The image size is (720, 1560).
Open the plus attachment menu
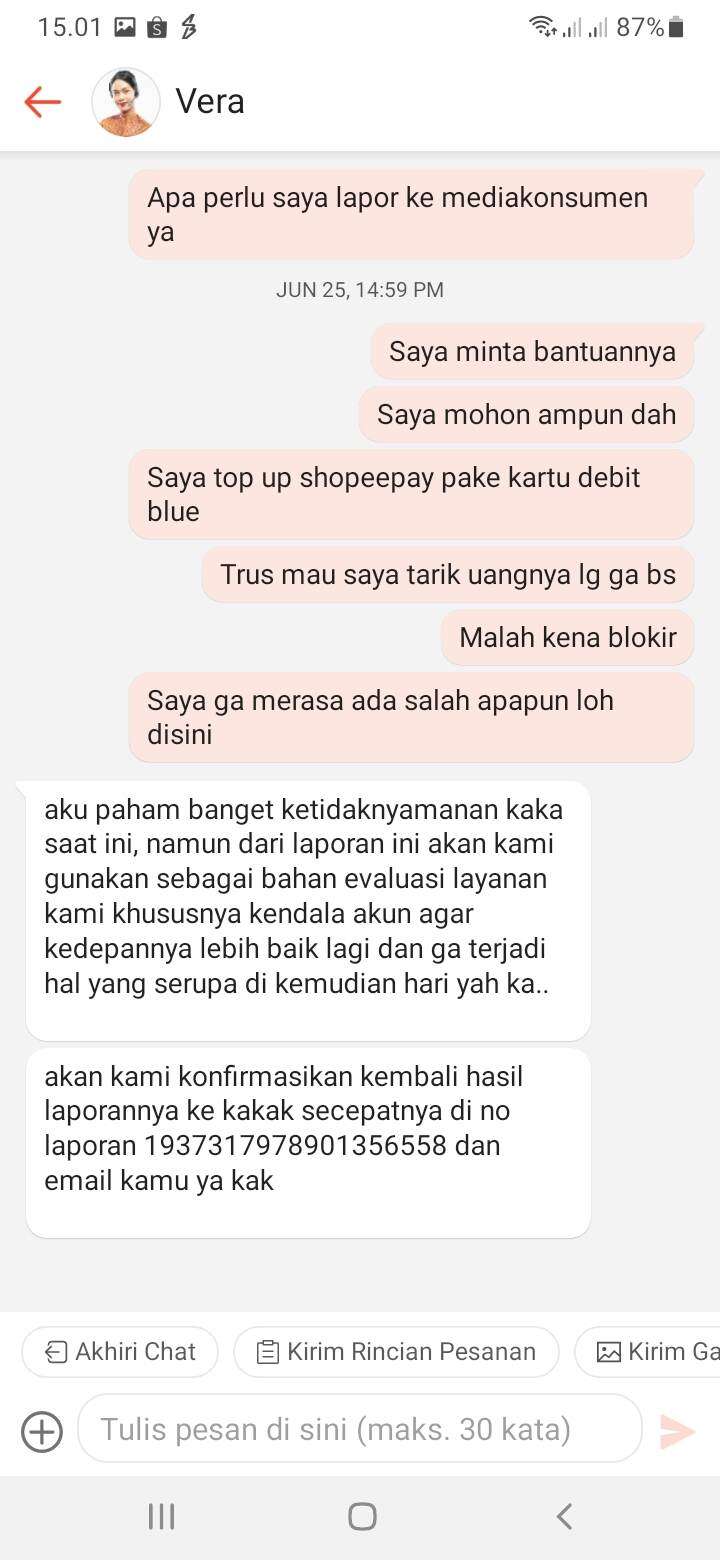[42, 1431]
